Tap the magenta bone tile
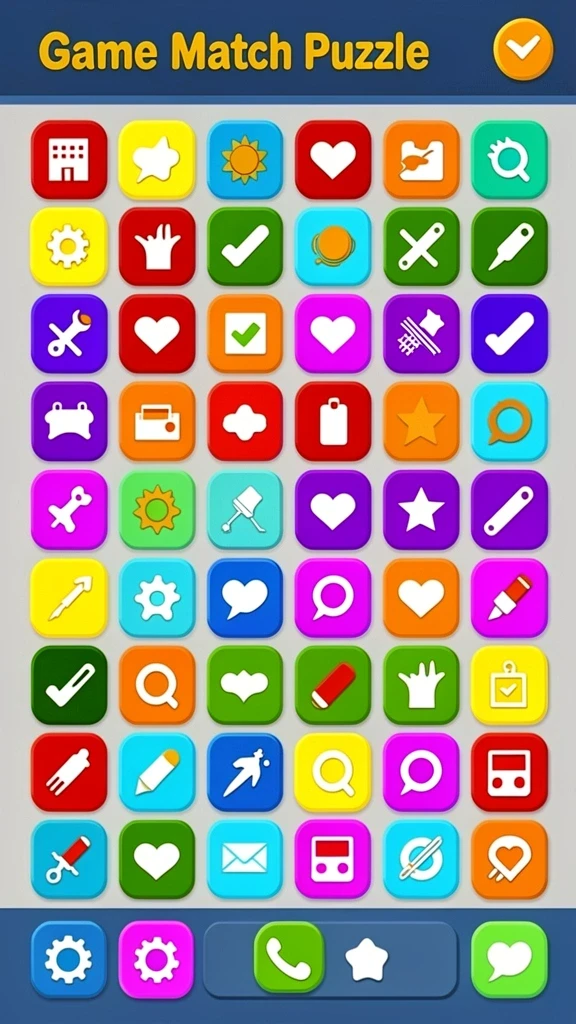This screenshot has height=1024, width=576. tap(69, 509)
